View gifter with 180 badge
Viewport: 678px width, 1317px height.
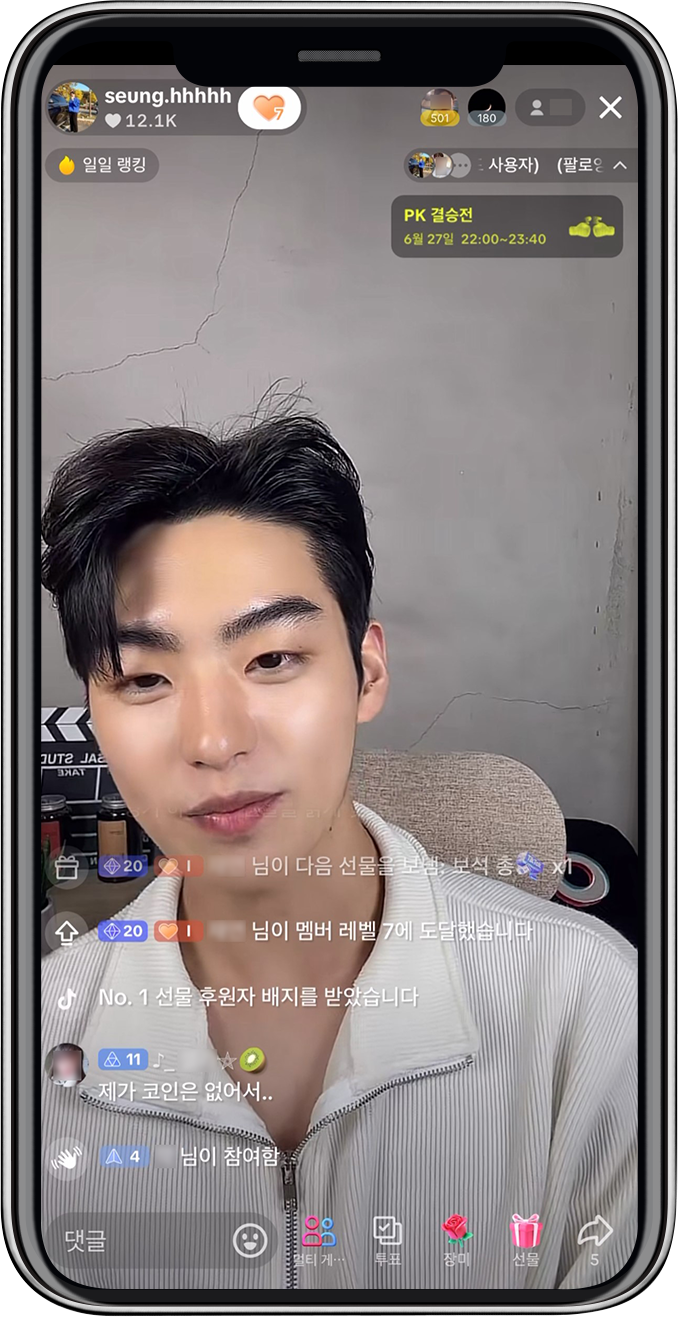coord(487,107)
